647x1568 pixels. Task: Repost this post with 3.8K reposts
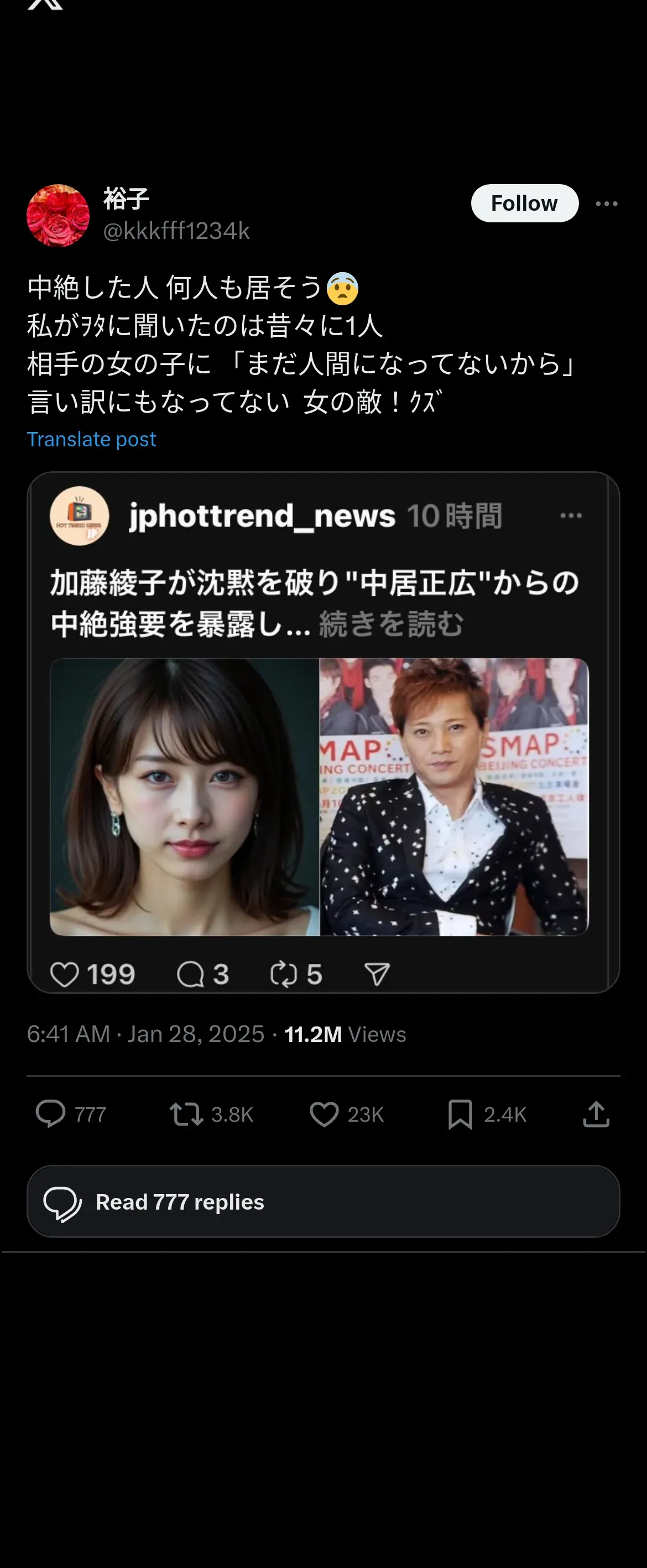[x=186, y=1114]
